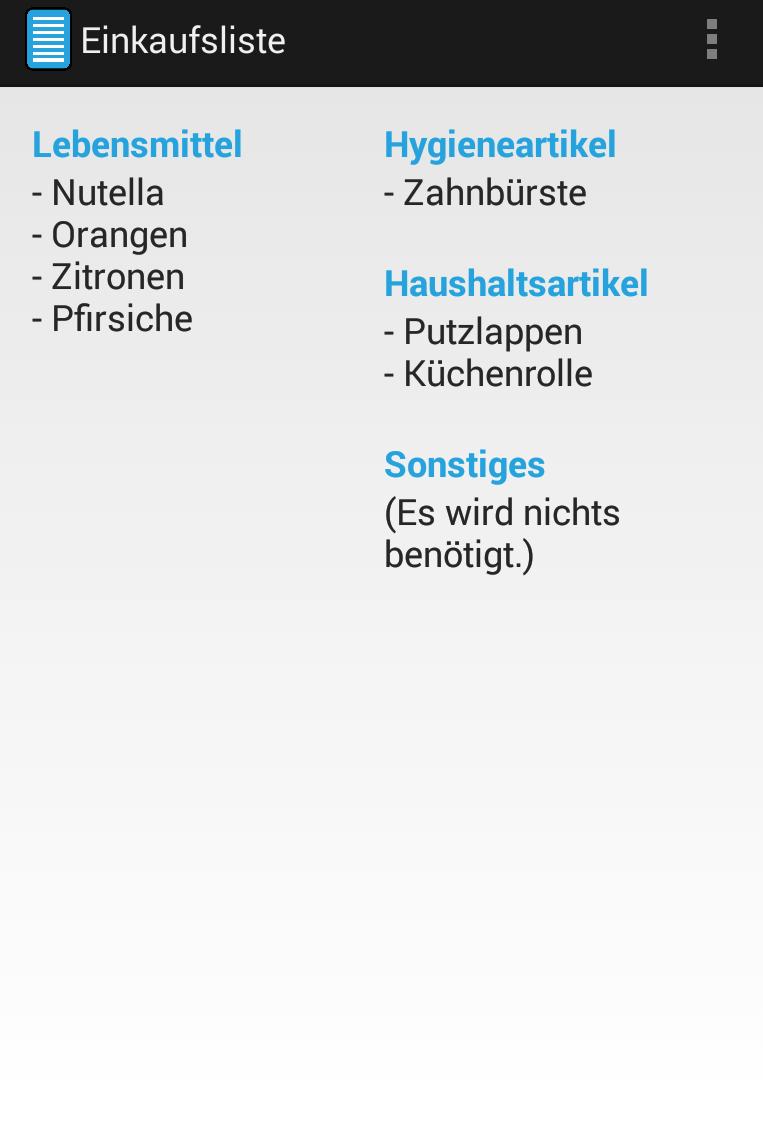Select the Haushaltsartikel category header
763x1123 pixels.
tap(516, 284)
